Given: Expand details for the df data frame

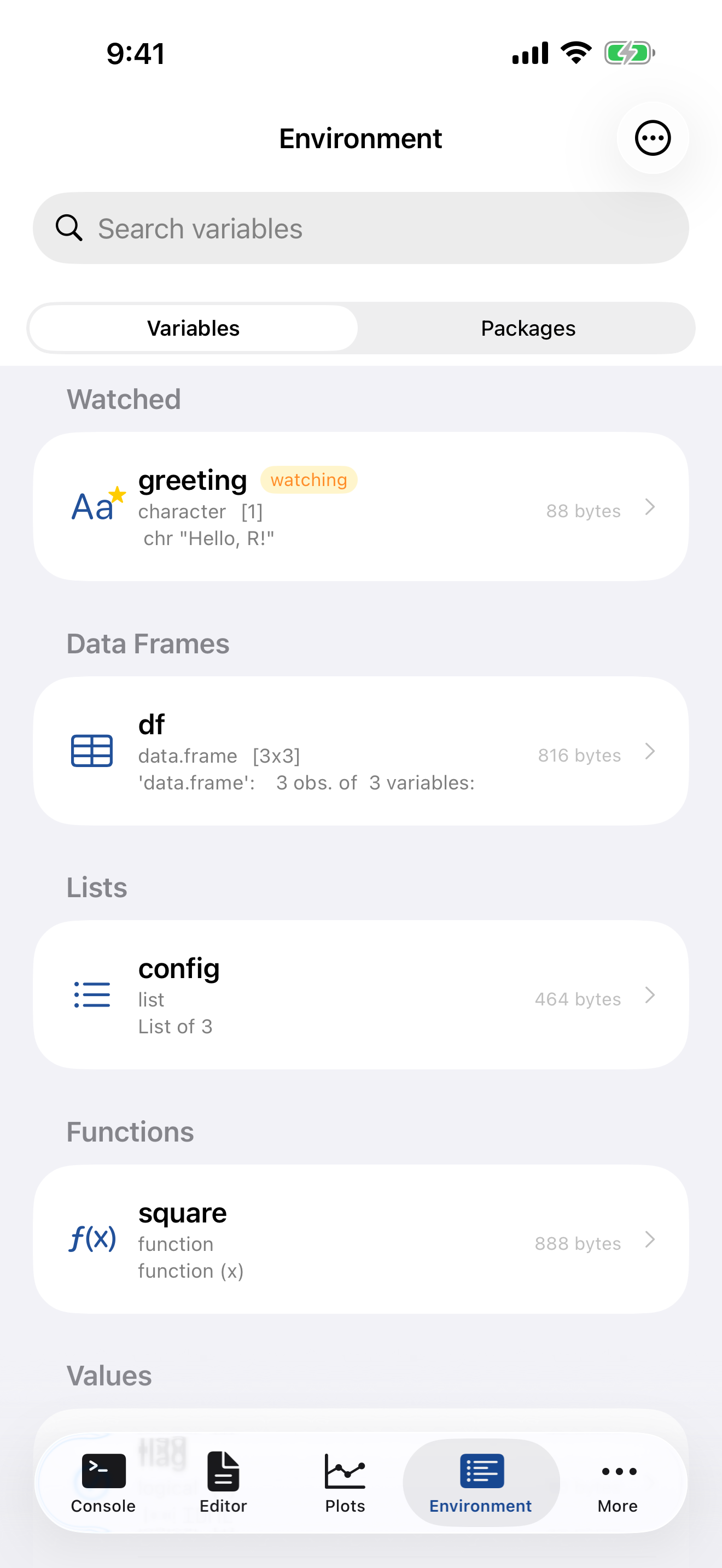Looking at the screenshot, I should pos(650,752).
